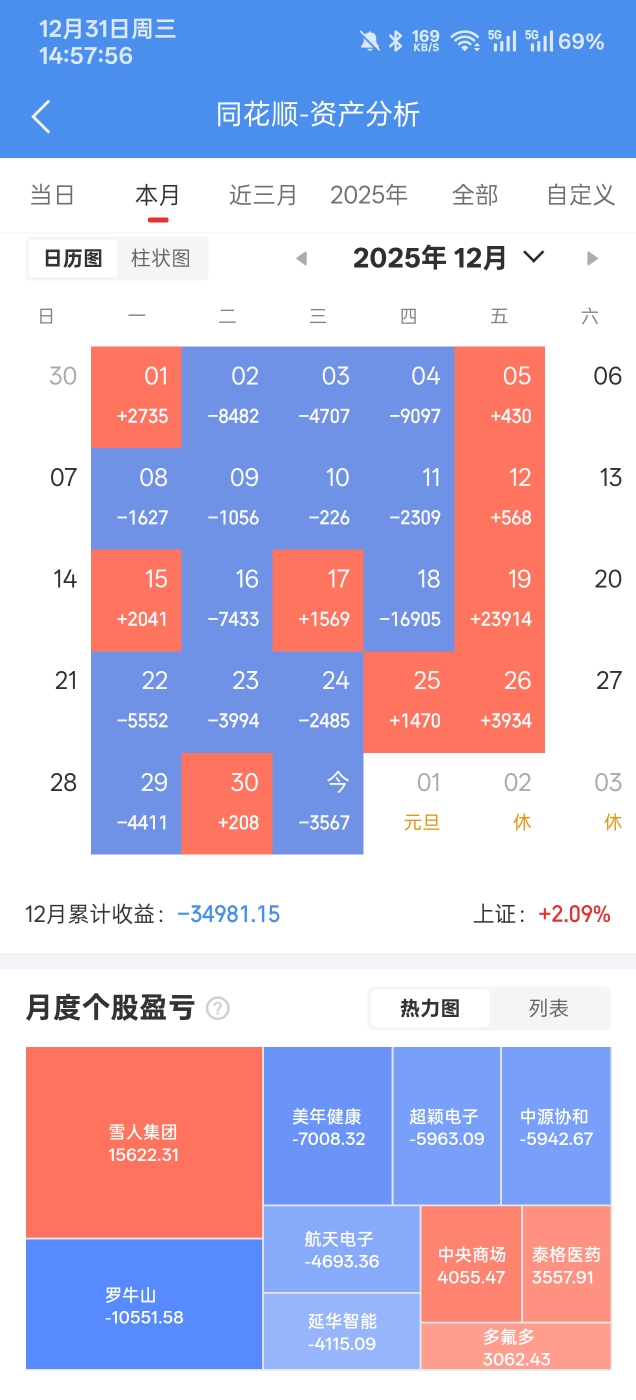This screenshot has height=1400, width=636.
Task: Tap the help icon beside 月度个股盈亏
Action: pyautogui.click(x=217, y=1009)
